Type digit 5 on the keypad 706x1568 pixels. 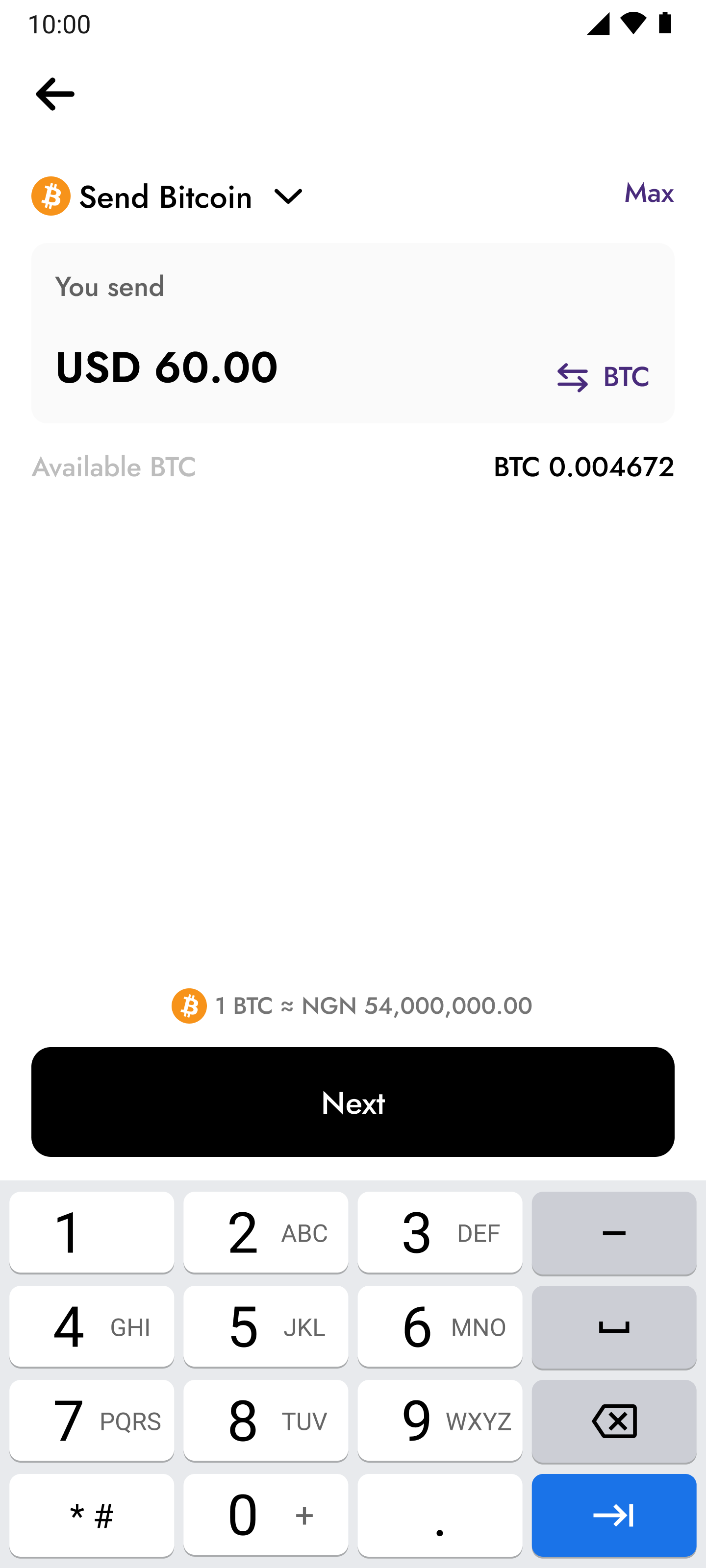point(266,1326)
